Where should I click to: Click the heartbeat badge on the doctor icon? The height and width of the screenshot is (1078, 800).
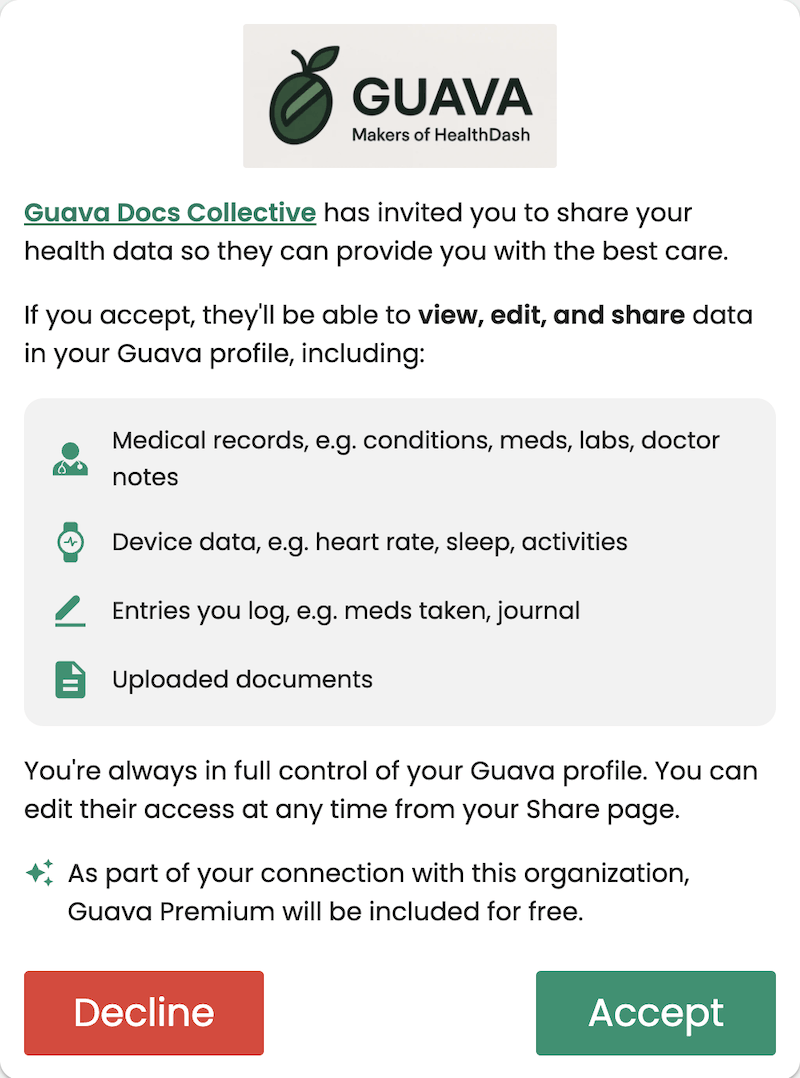click(79, 469)
